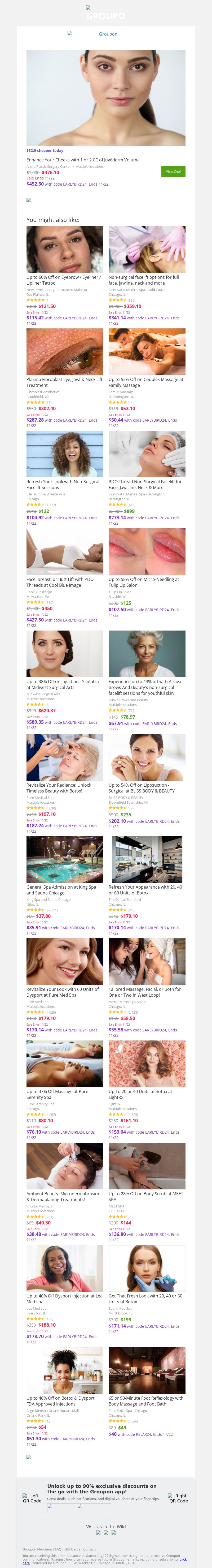This screenshot has width=212, height=1568.
Task: Tap the View Deal button
Action: coord(173,172)
